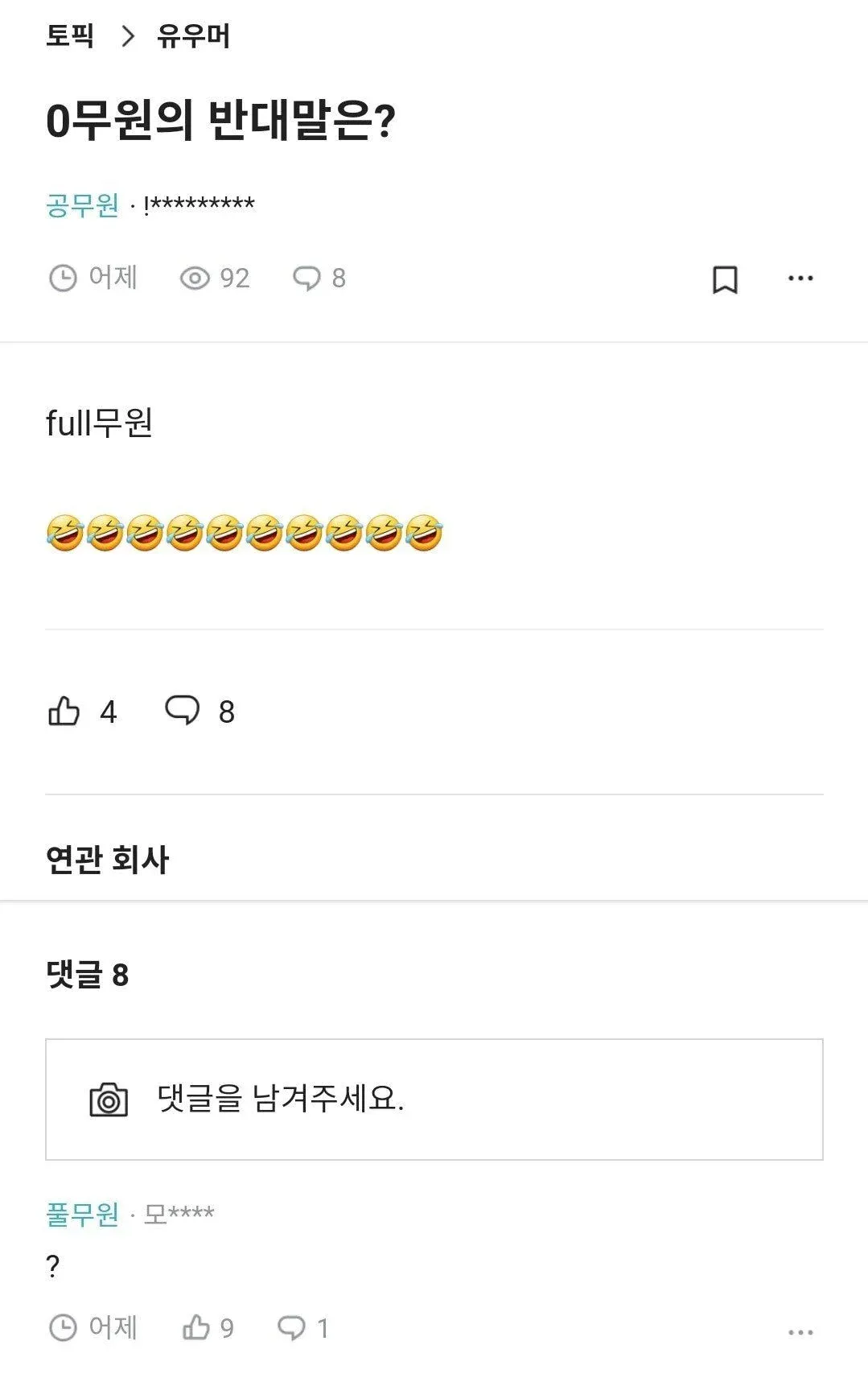
Task: Open more options on 풀무원's comment
Action: tap(800, 1332)
